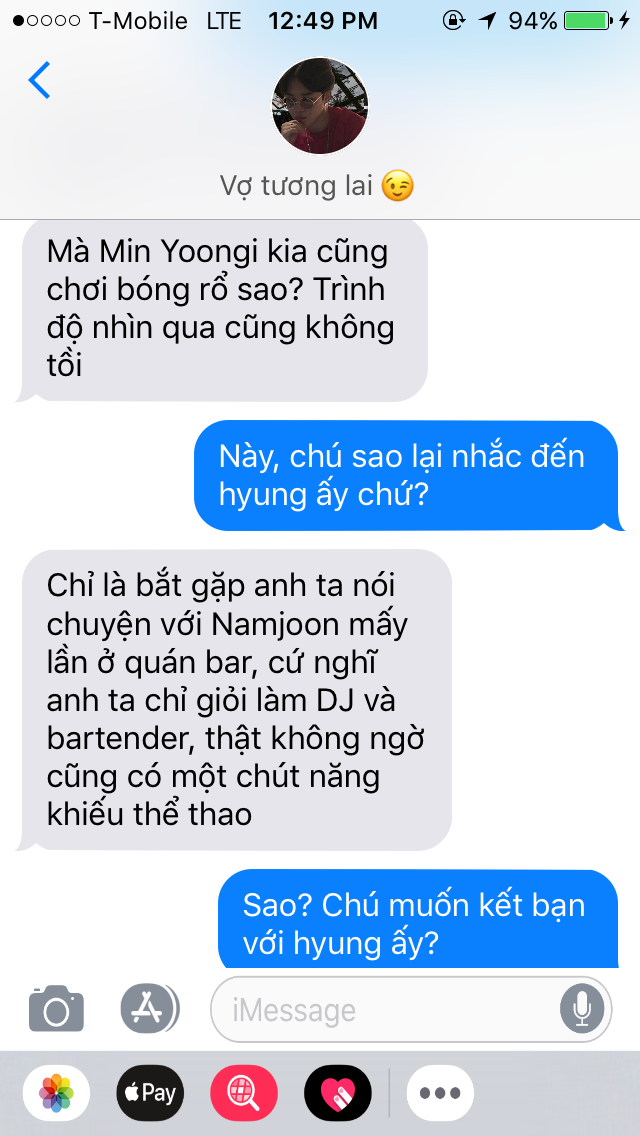Viewport: 640px width, 1136px height.
Task: Open the image search app with globe icon
Action: (244, 1093)
